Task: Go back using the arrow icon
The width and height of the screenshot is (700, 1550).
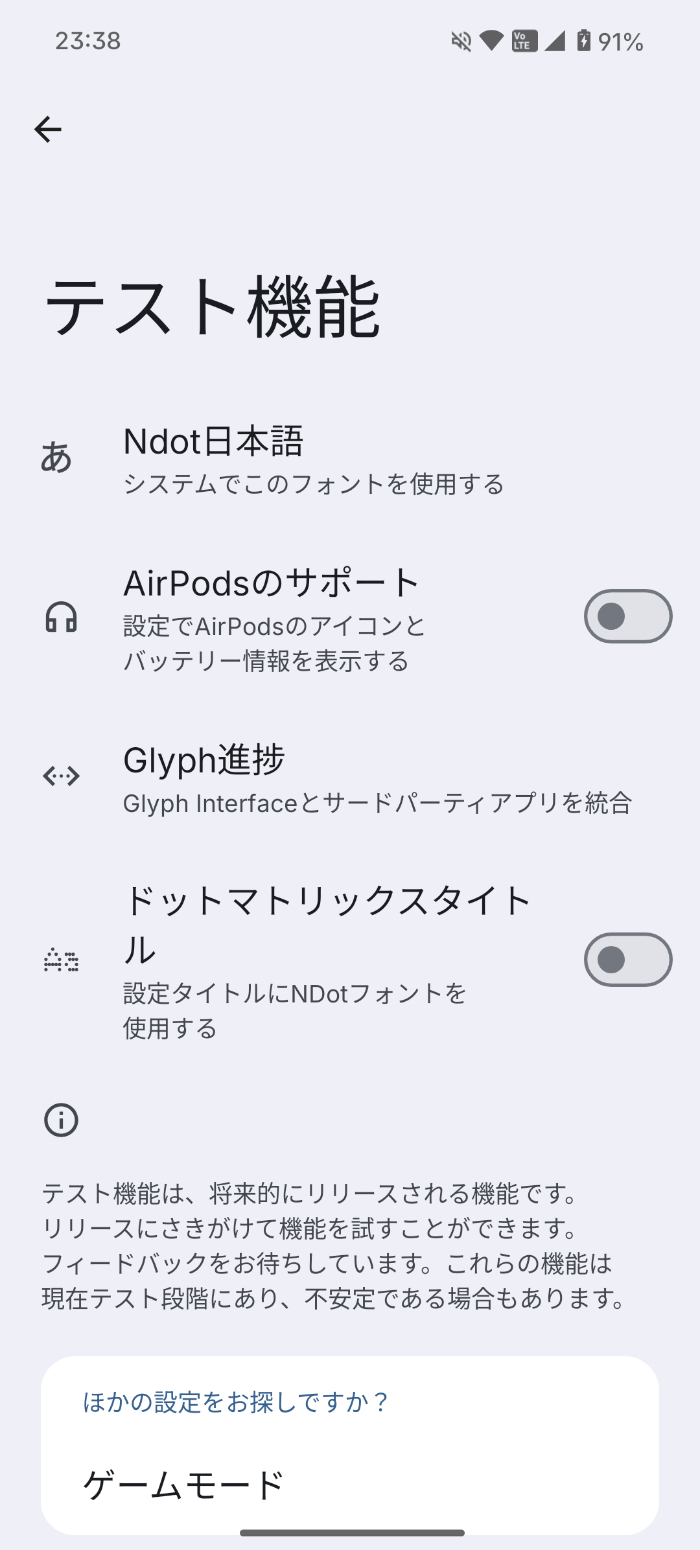Action: tap(48, 129)
